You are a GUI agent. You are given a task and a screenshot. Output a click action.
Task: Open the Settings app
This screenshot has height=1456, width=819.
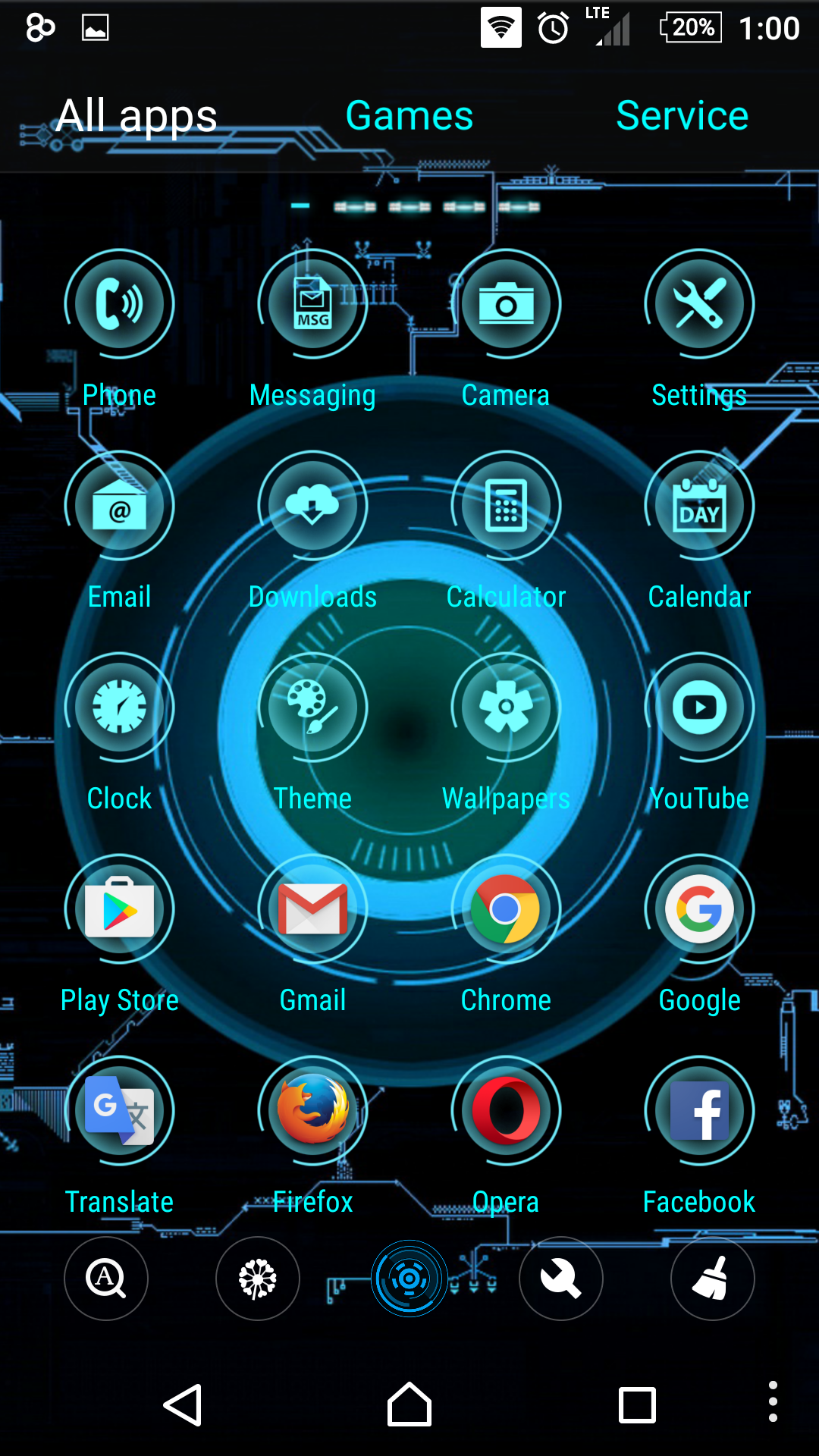(x=699, y=304)
